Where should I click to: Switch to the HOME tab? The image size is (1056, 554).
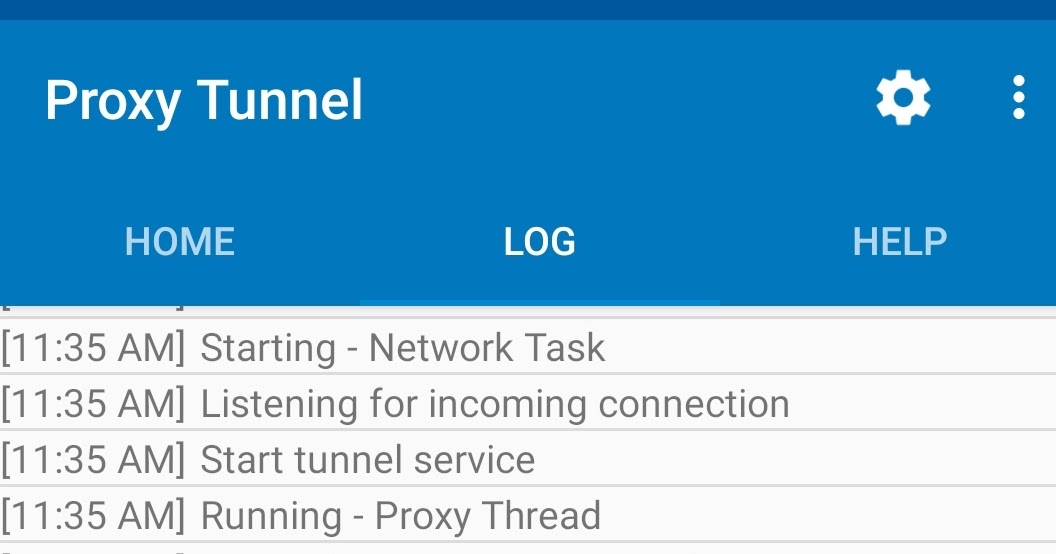coord(180,241)
